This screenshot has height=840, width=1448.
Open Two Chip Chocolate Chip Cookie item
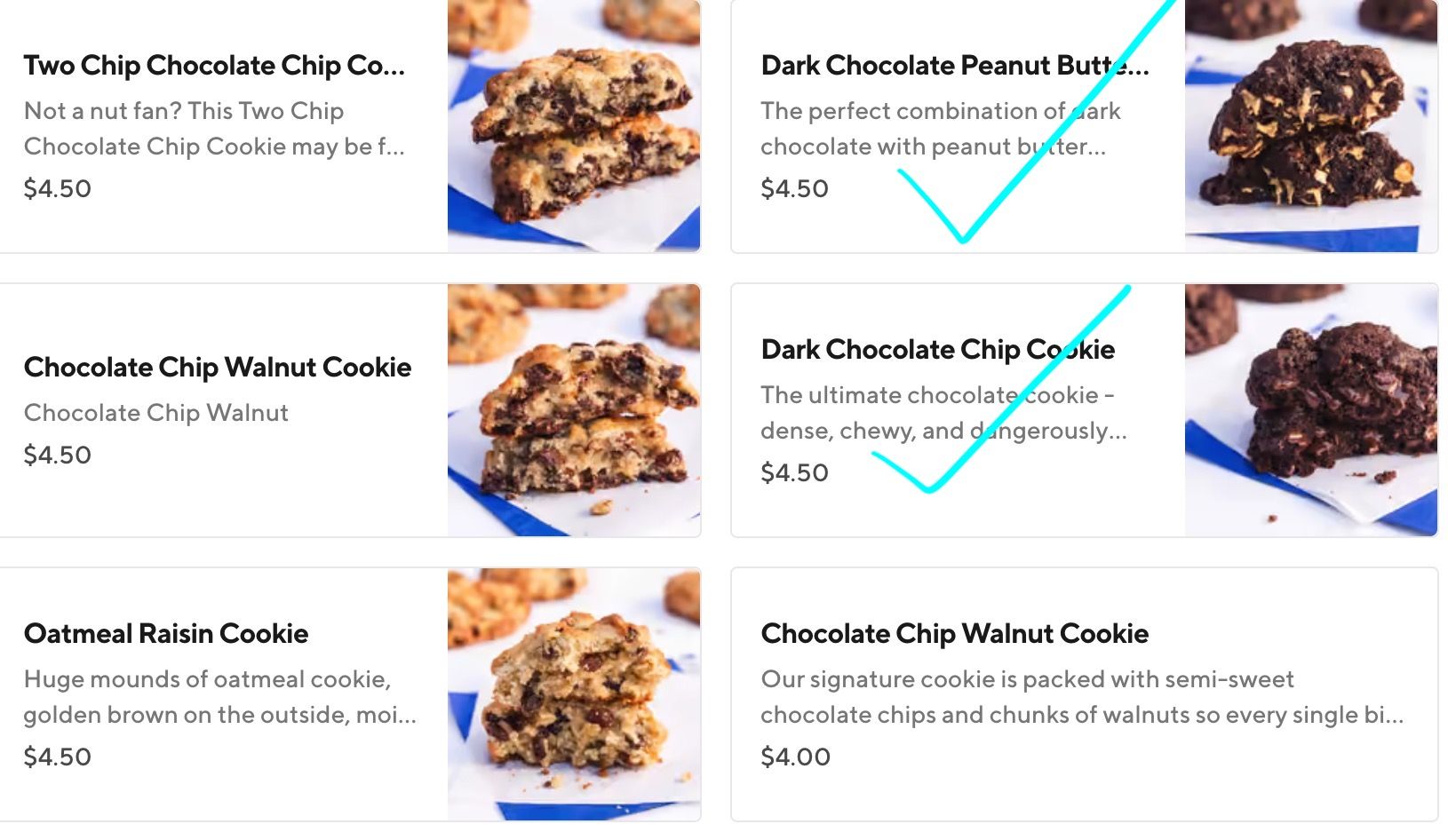click(214, 66)
